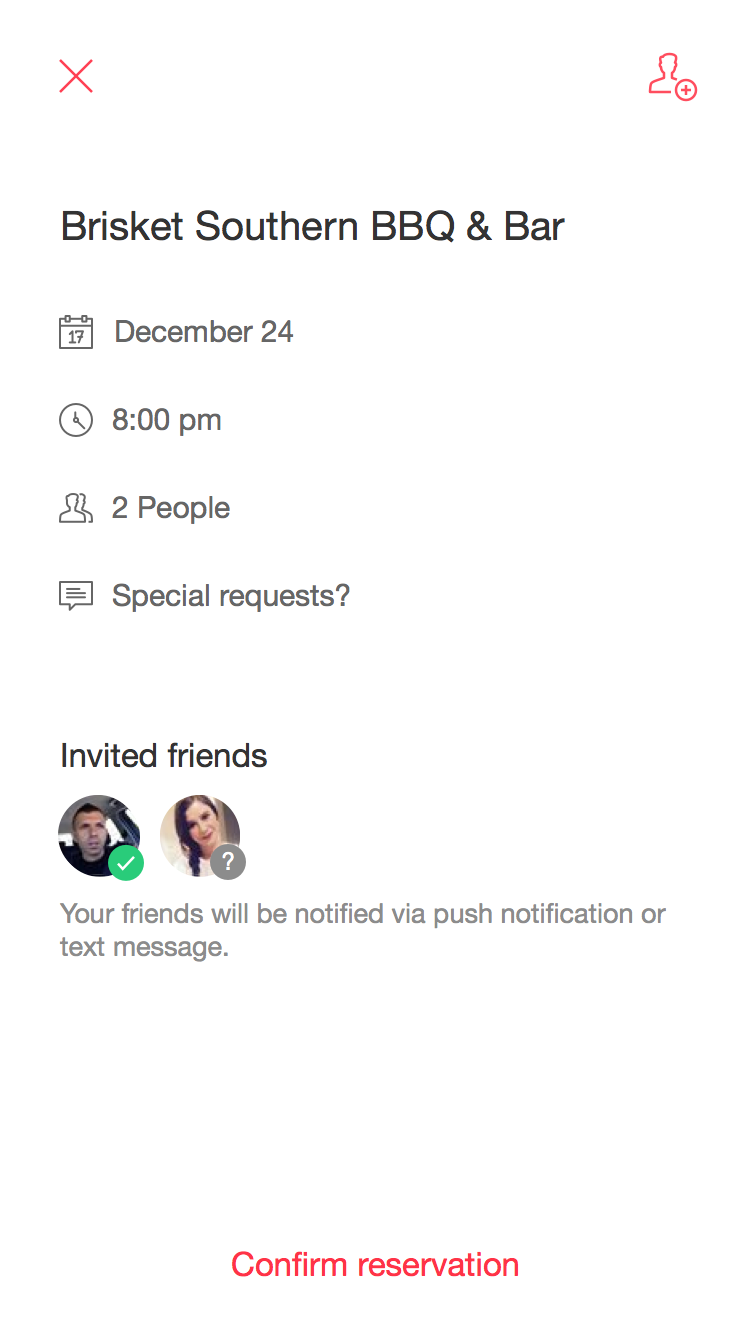
Task: Confirm reservation
Action: pyautogui.click(x=375, y=1265)
